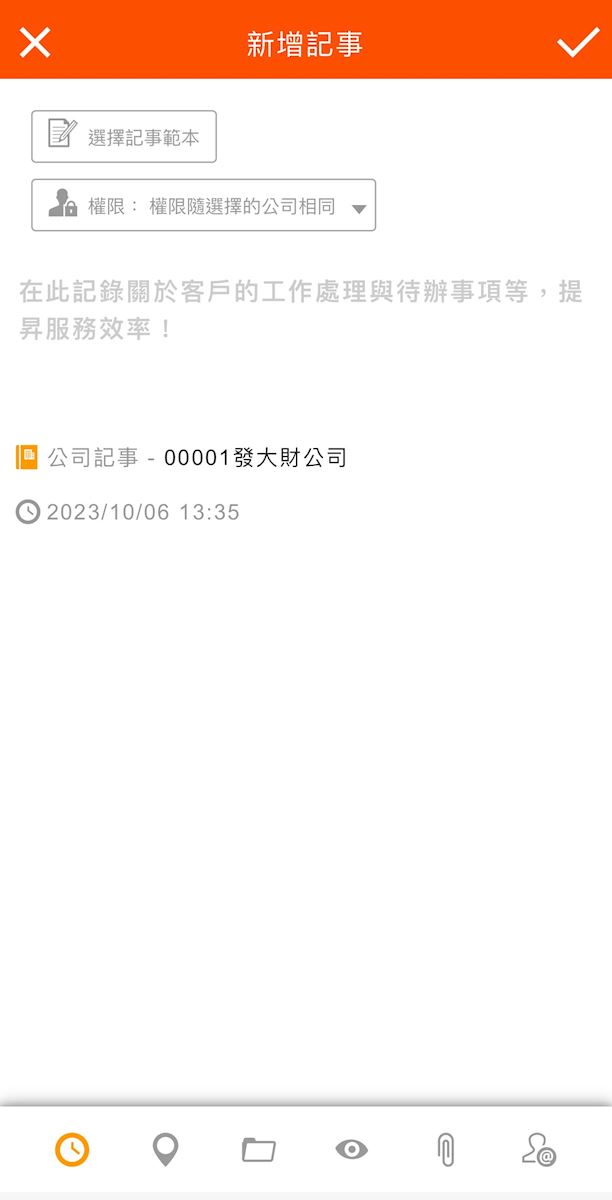Tap the eye visibility icon

point(352,1150)
